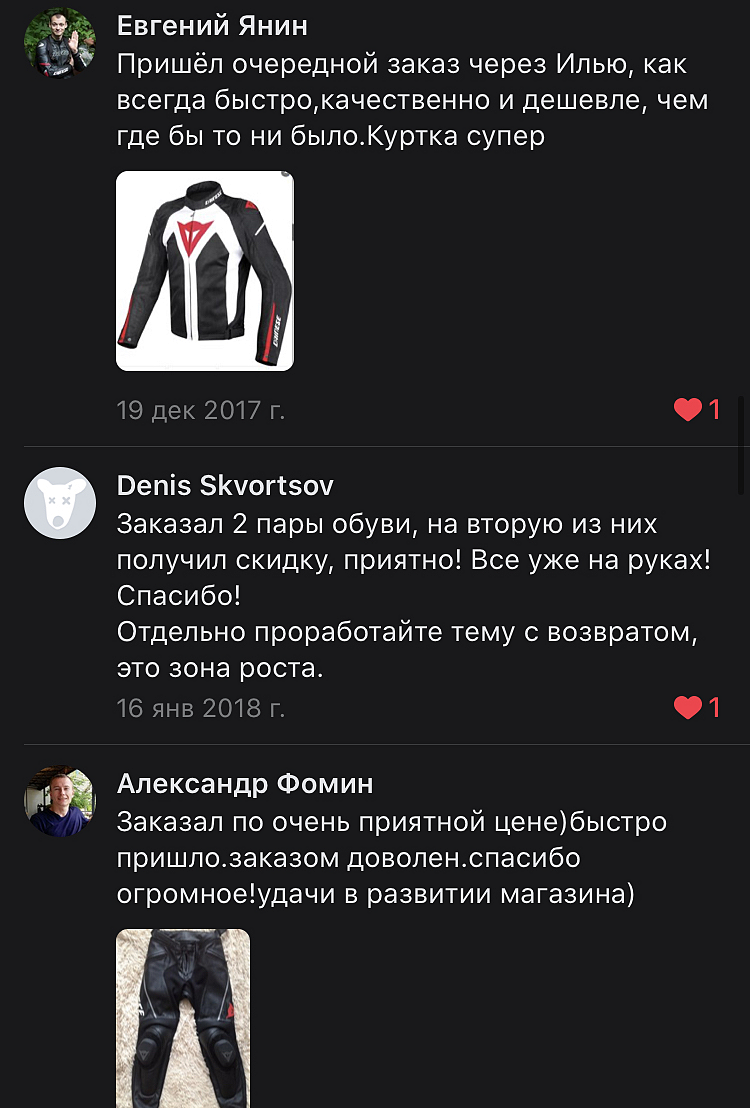Open Александр Фомин's profile avatar

pyautogui.click(x=59, y=801)
